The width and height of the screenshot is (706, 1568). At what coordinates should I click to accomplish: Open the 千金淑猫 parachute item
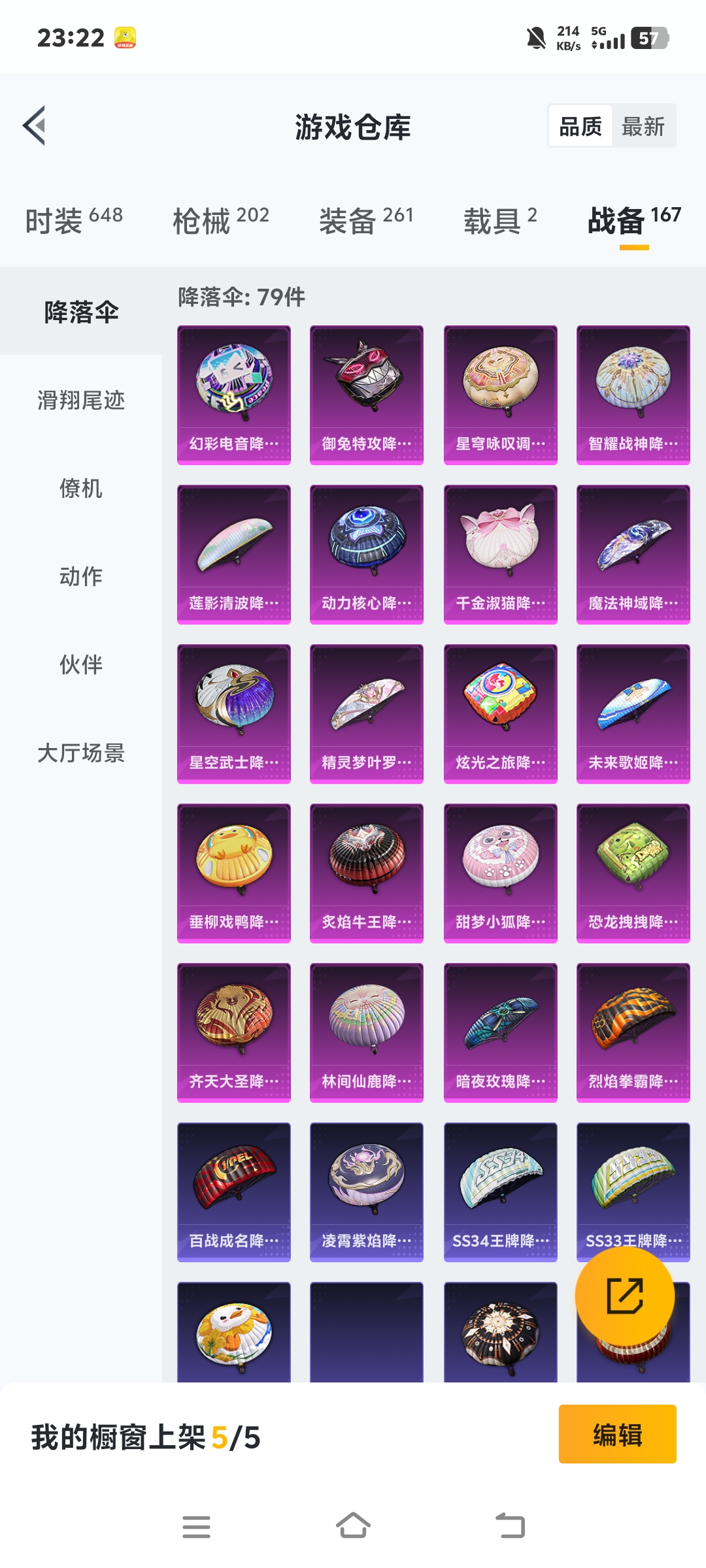point(500,554)
